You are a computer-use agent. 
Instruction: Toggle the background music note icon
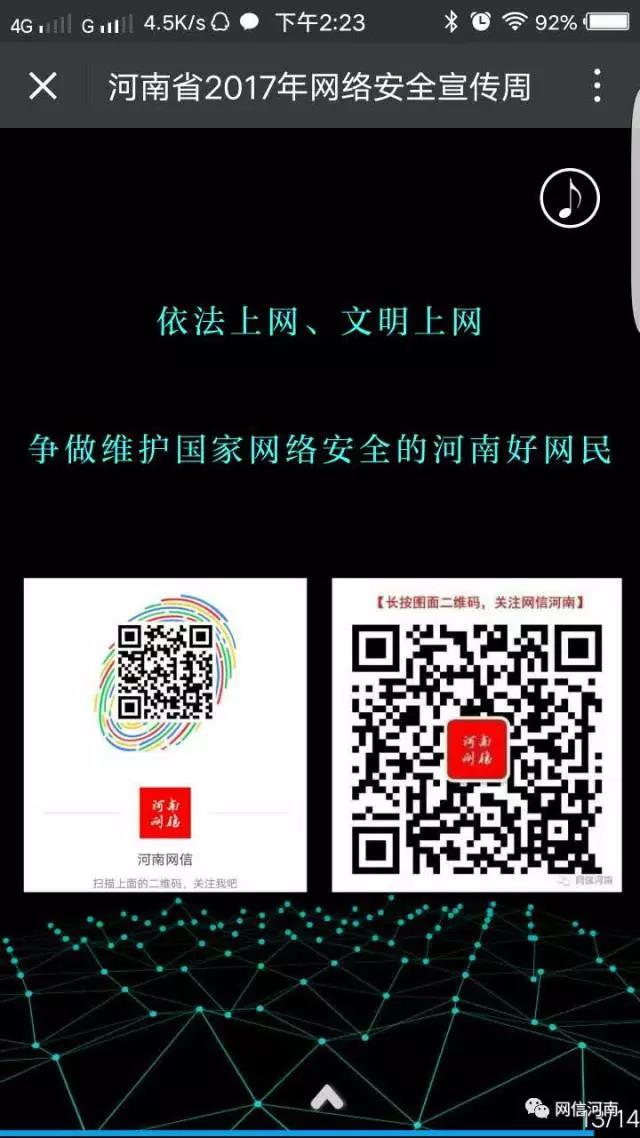coord(569,198)
